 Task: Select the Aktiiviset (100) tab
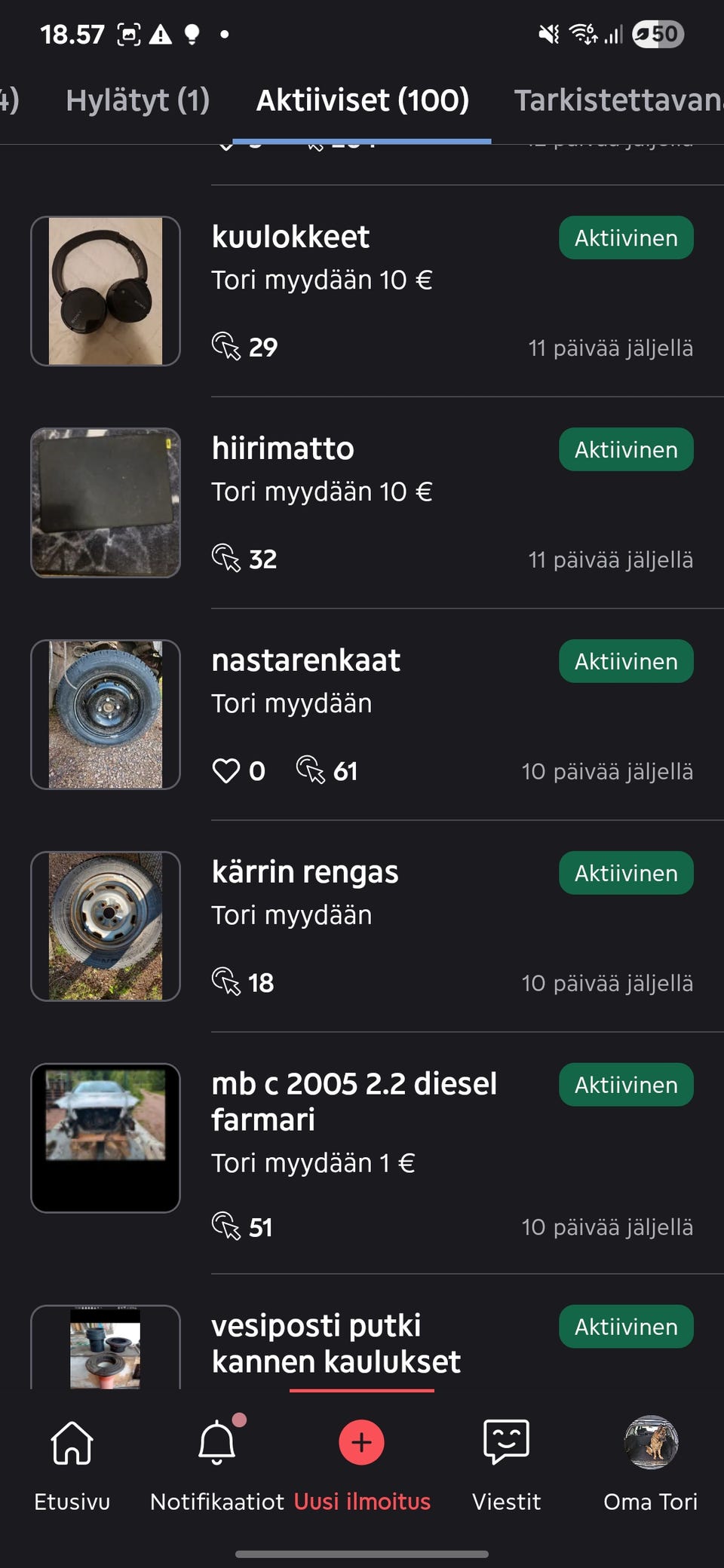coord(362,100)
